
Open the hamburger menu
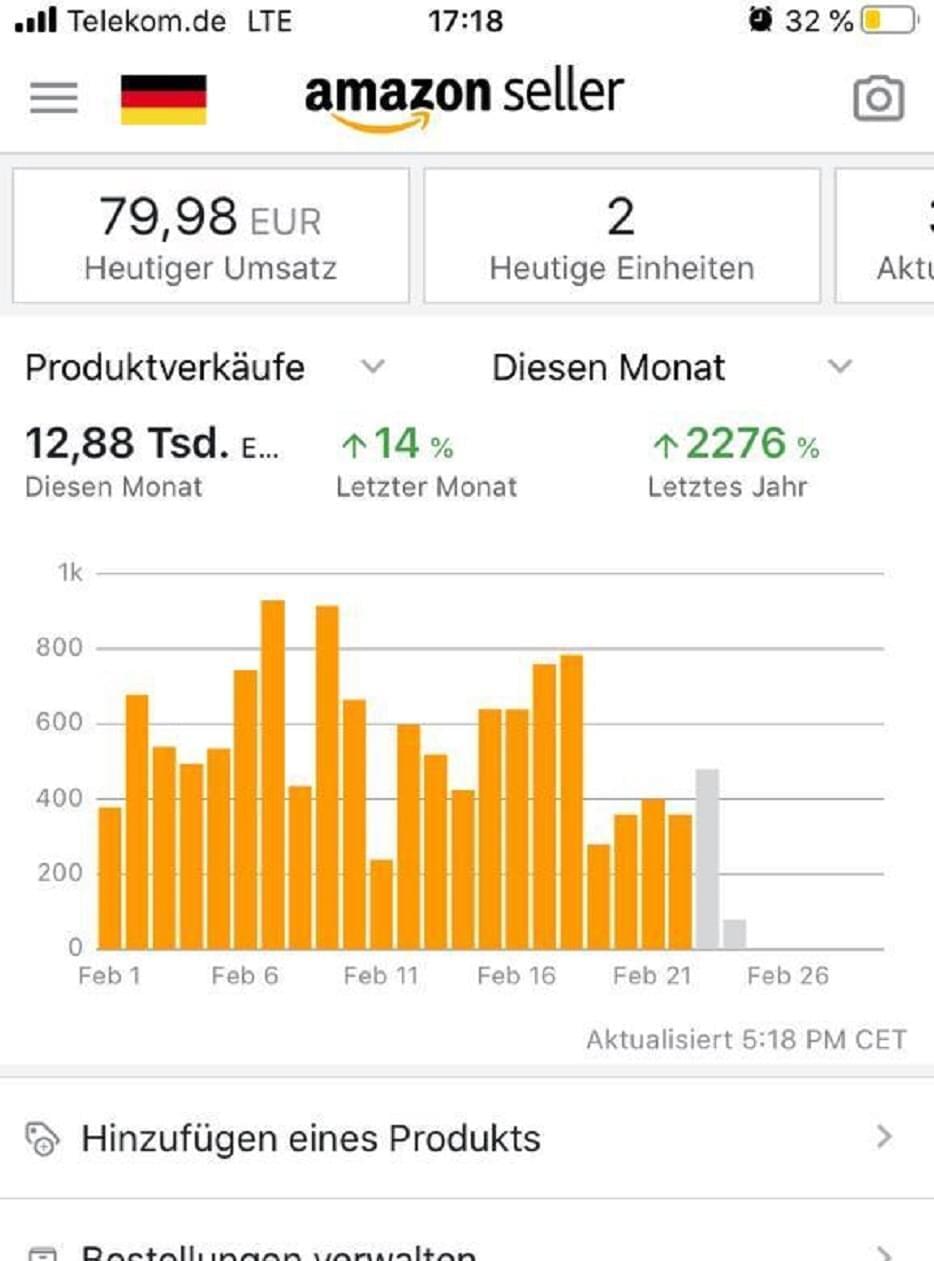pyautogui.click(x=54, y=97)
